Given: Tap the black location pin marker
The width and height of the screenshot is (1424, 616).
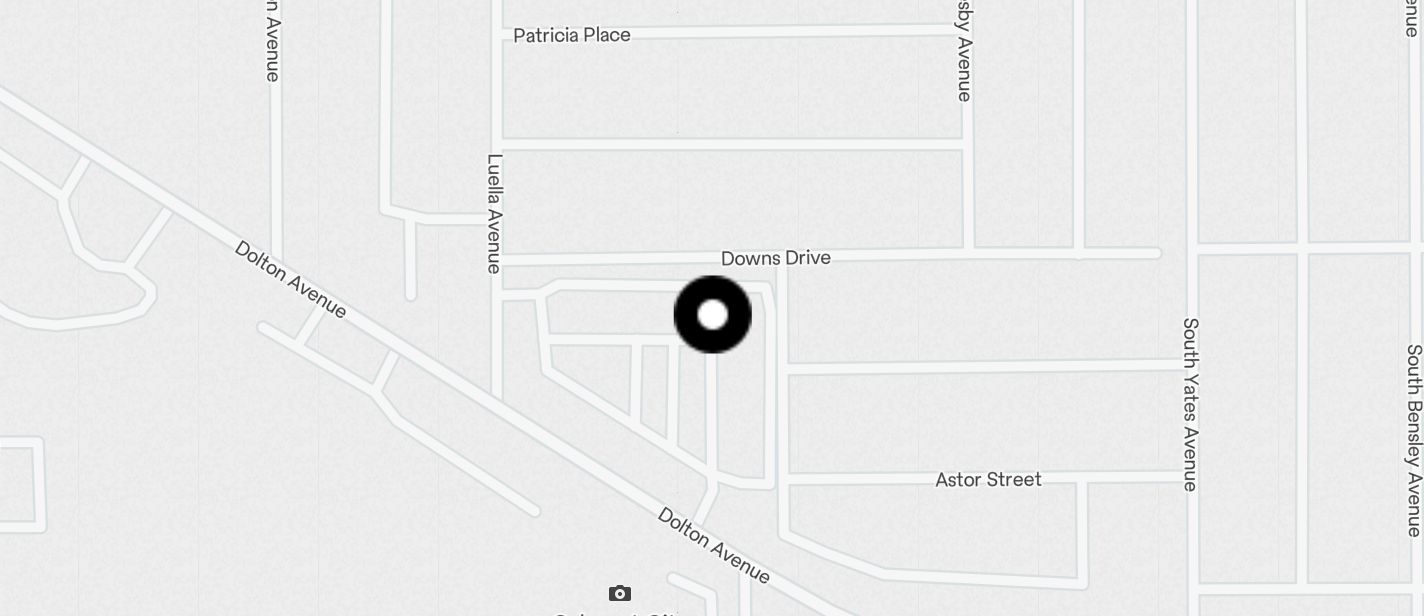Looking at the screenshot, I should [712, 315].
